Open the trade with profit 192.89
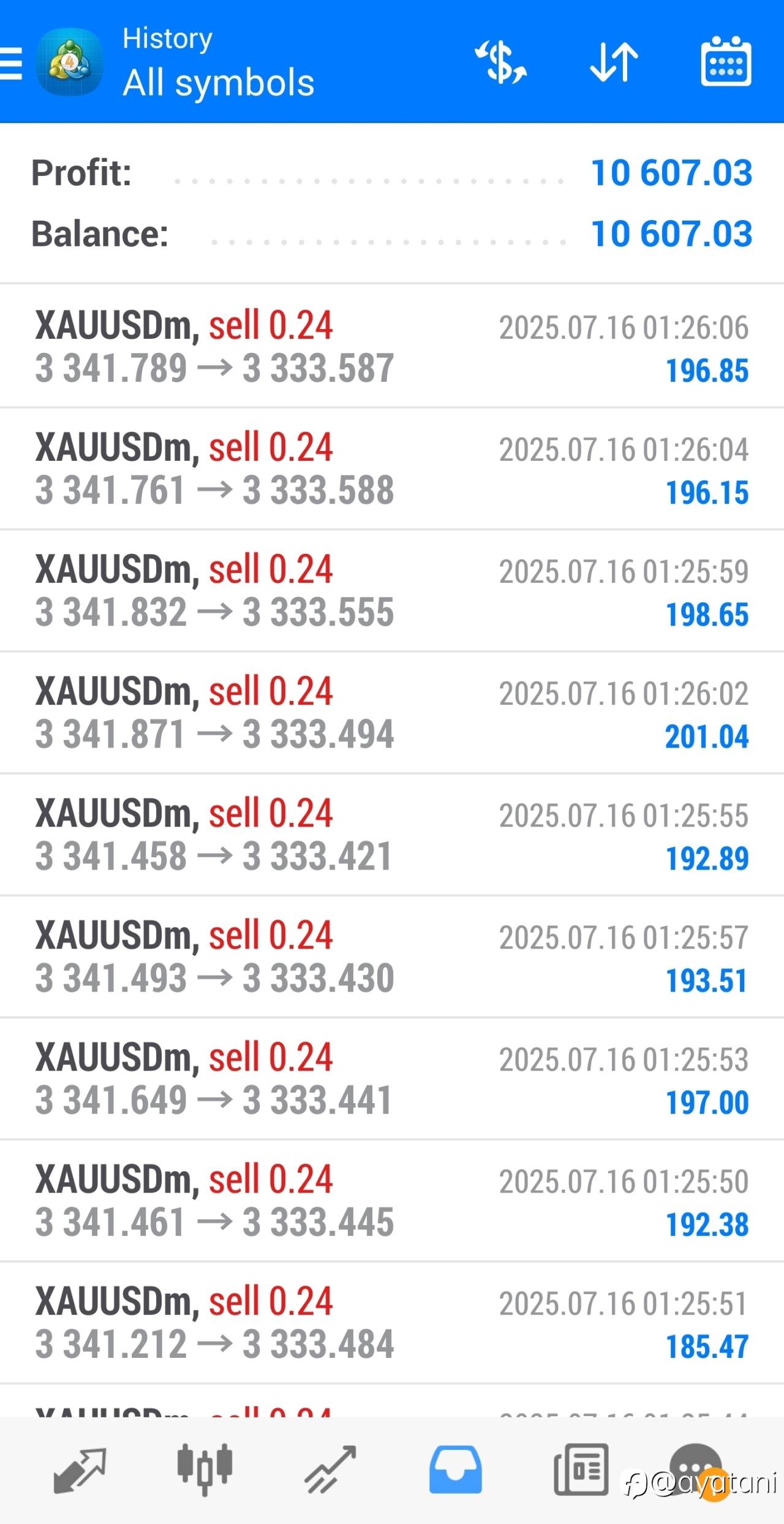The width and height of the screenshot is (784, 1524). 392,835
